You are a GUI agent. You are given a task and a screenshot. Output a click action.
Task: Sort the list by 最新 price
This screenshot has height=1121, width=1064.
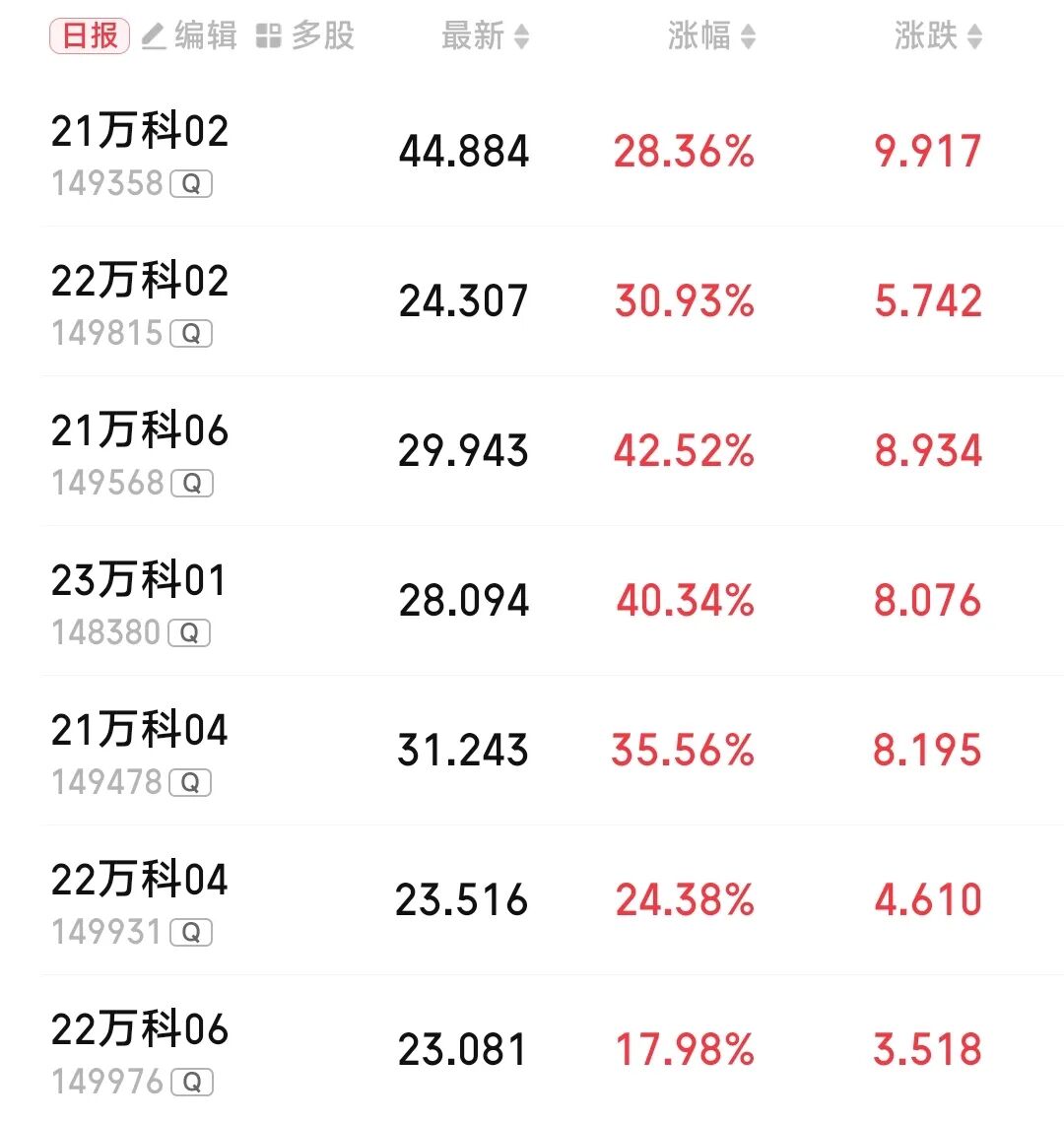click(485, 36)
